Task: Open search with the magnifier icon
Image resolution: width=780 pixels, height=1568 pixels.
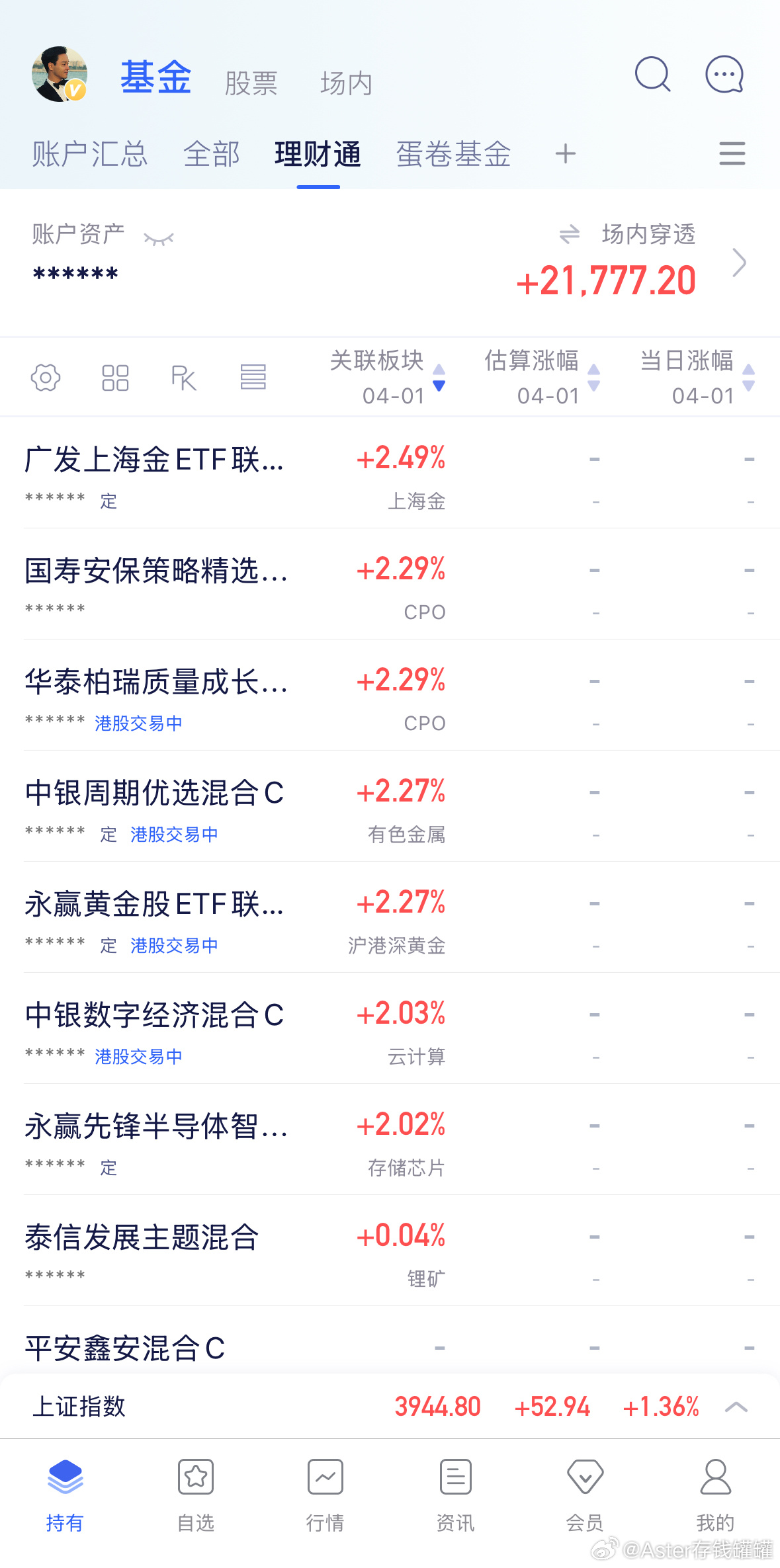Action: pos(652,75)
